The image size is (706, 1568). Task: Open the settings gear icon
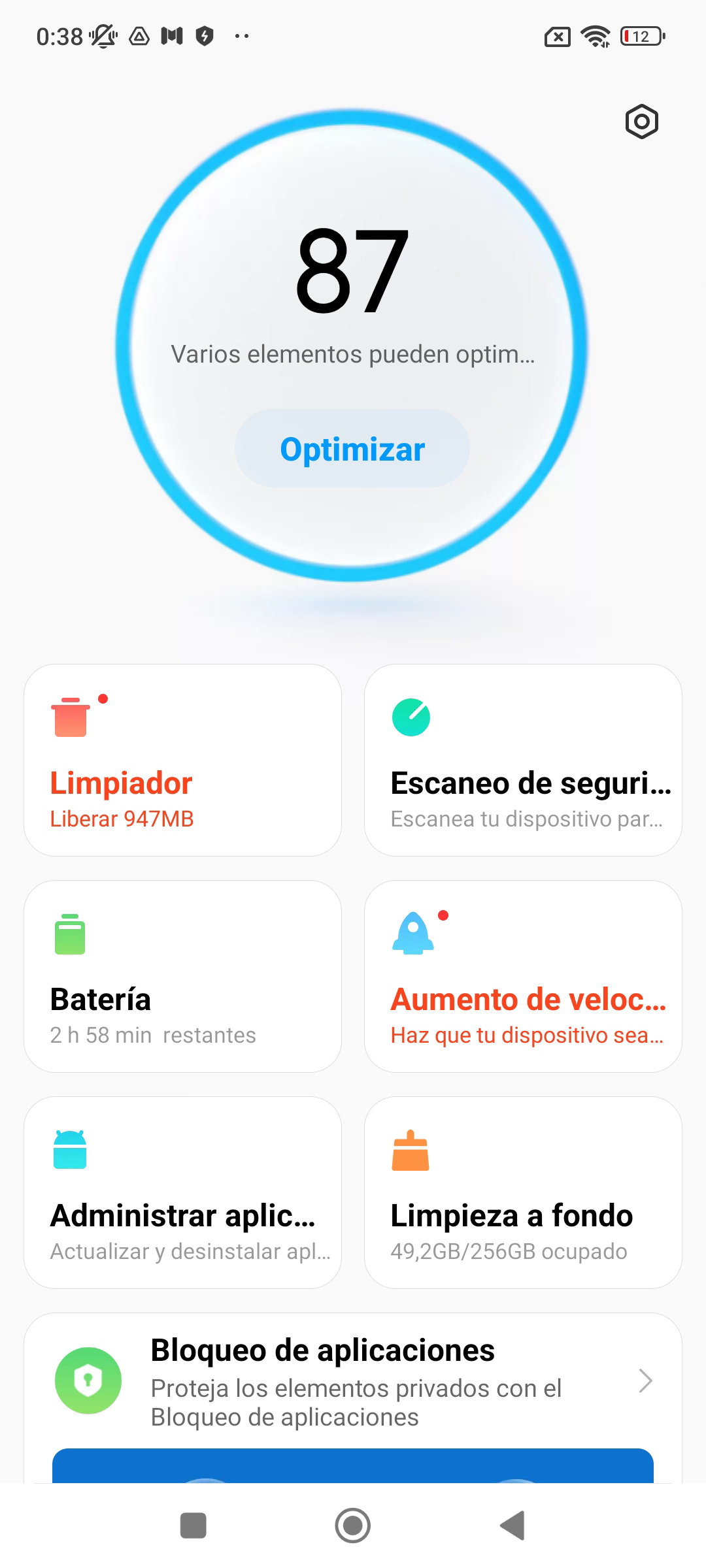pos(641,122)
